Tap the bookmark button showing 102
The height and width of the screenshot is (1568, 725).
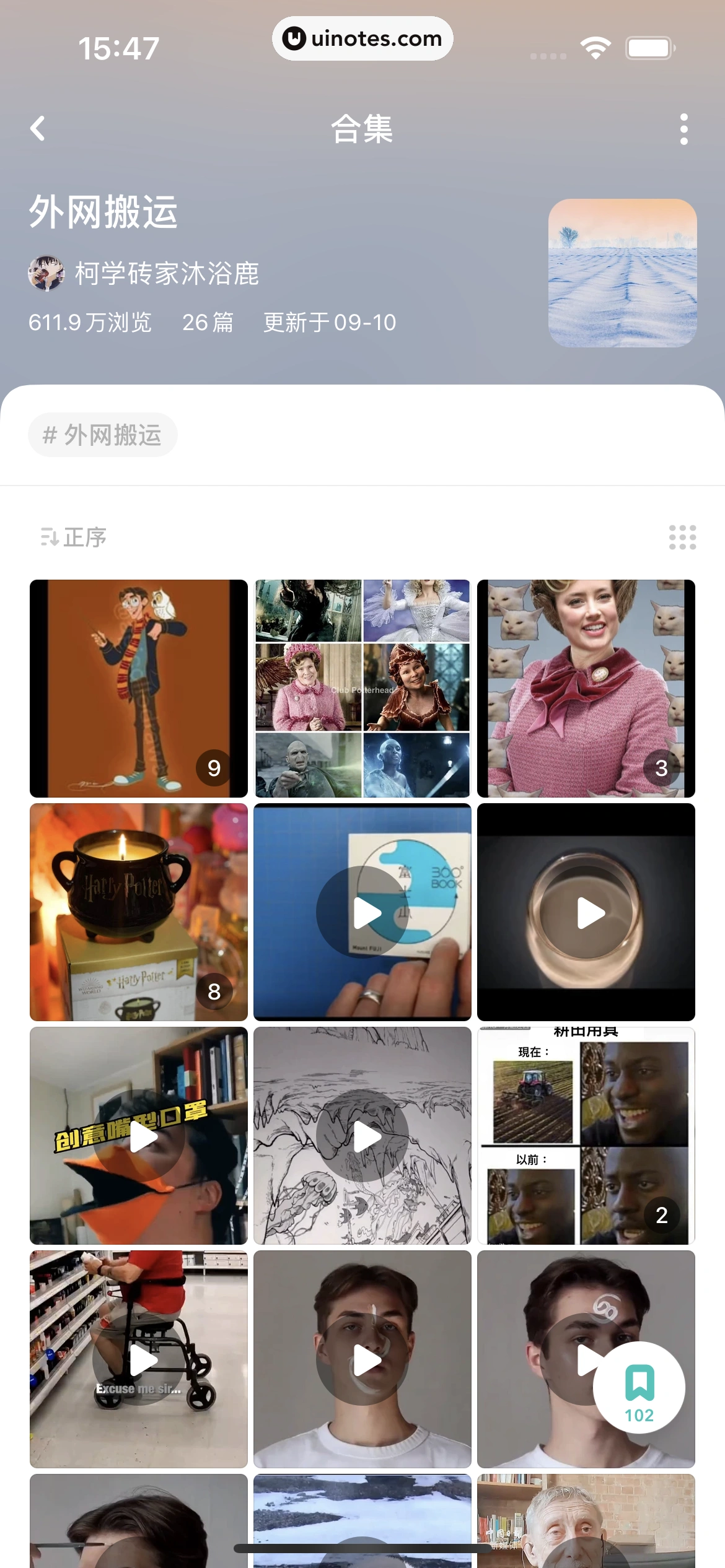(639, 1387)
